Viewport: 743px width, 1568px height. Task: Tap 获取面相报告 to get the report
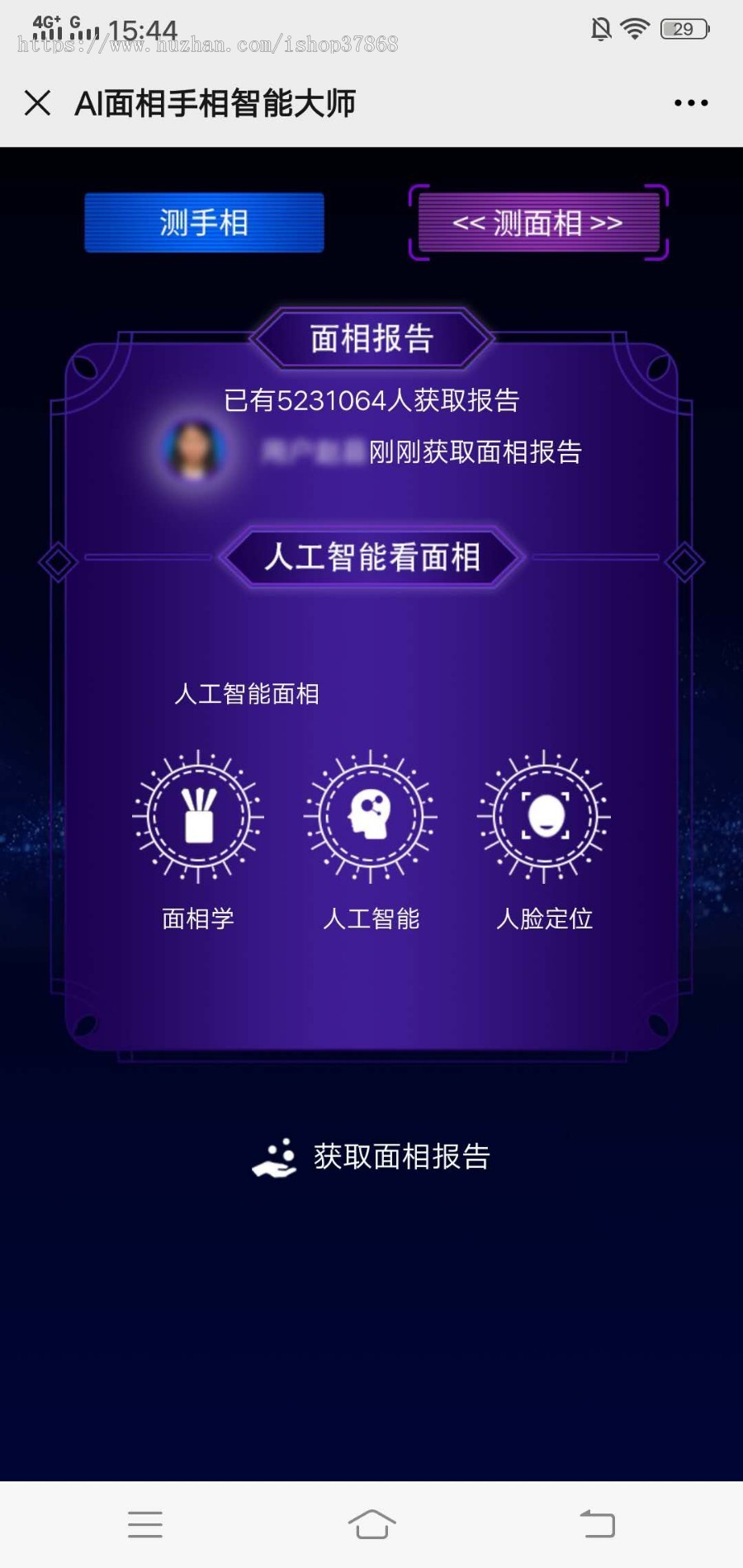373,1157
